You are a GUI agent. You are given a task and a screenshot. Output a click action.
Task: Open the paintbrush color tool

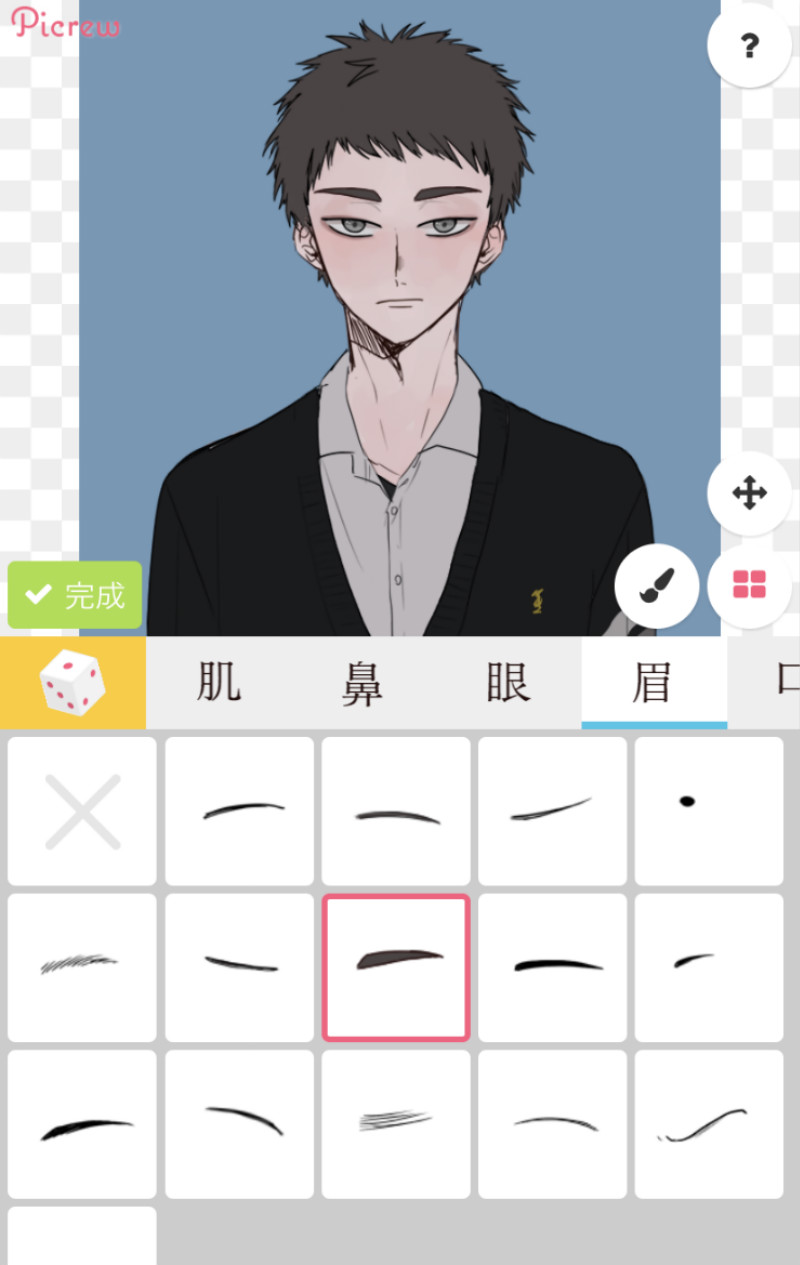[656, 585]
